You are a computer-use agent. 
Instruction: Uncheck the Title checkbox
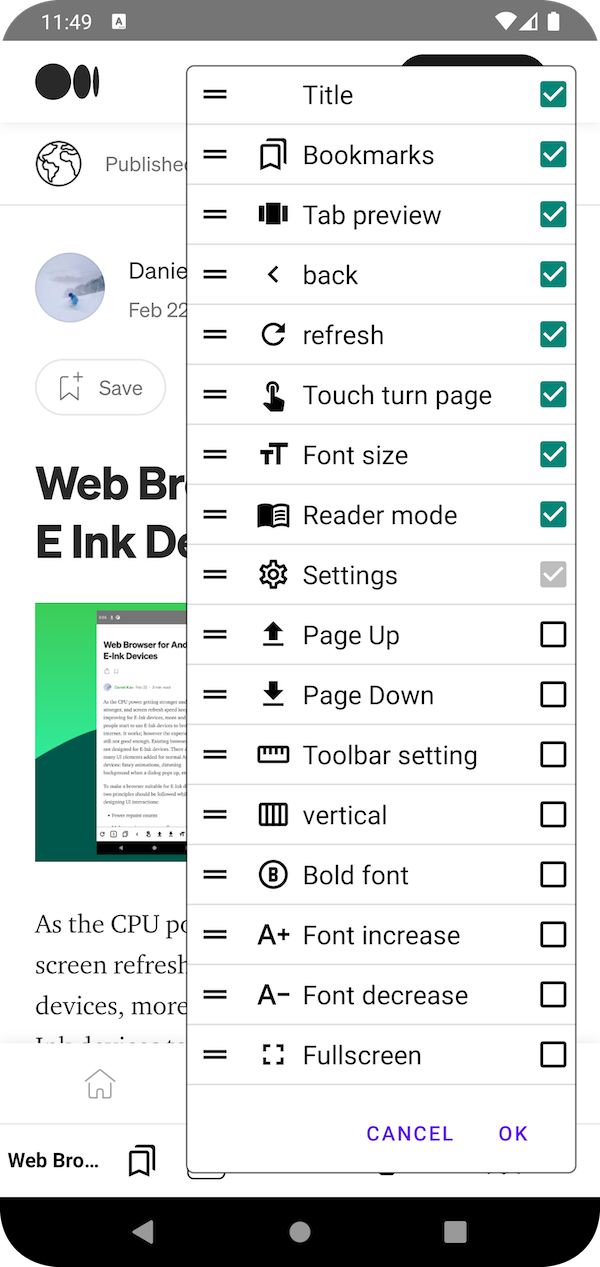coord(553,95)
